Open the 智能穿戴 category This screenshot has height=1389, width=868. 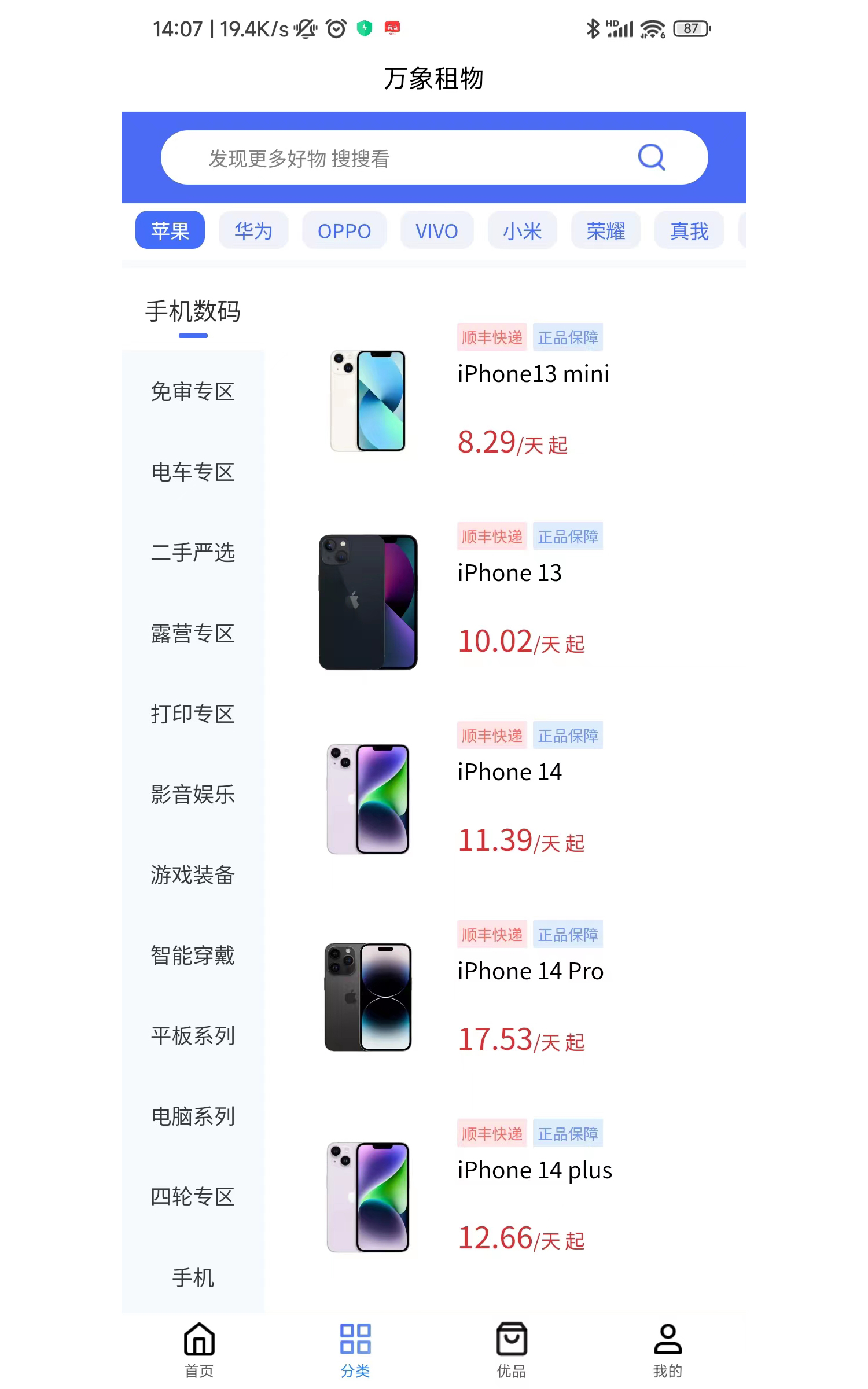pos(193,956)
